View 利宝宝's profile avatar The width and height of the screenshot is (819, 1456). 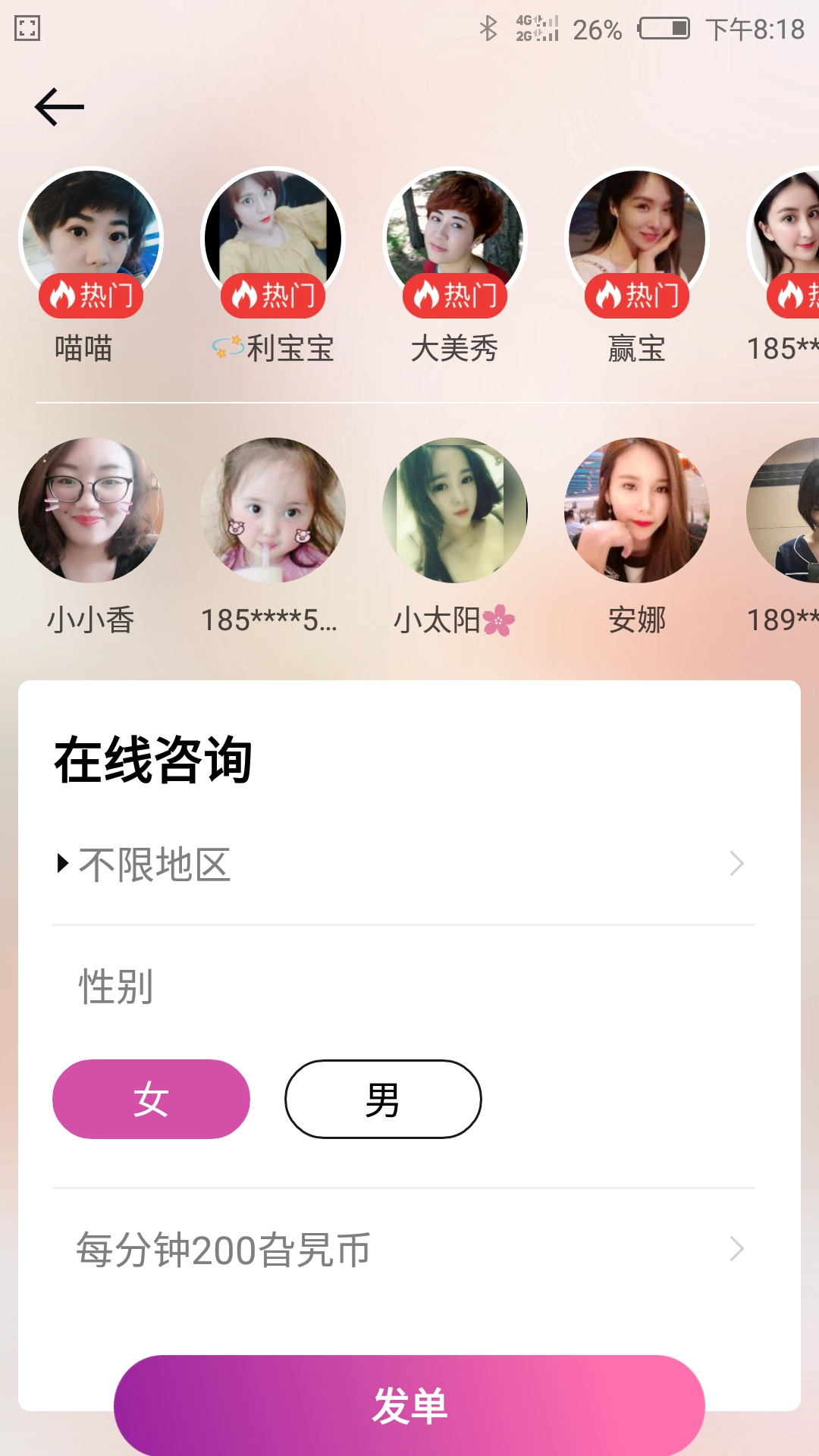point(273,239)
